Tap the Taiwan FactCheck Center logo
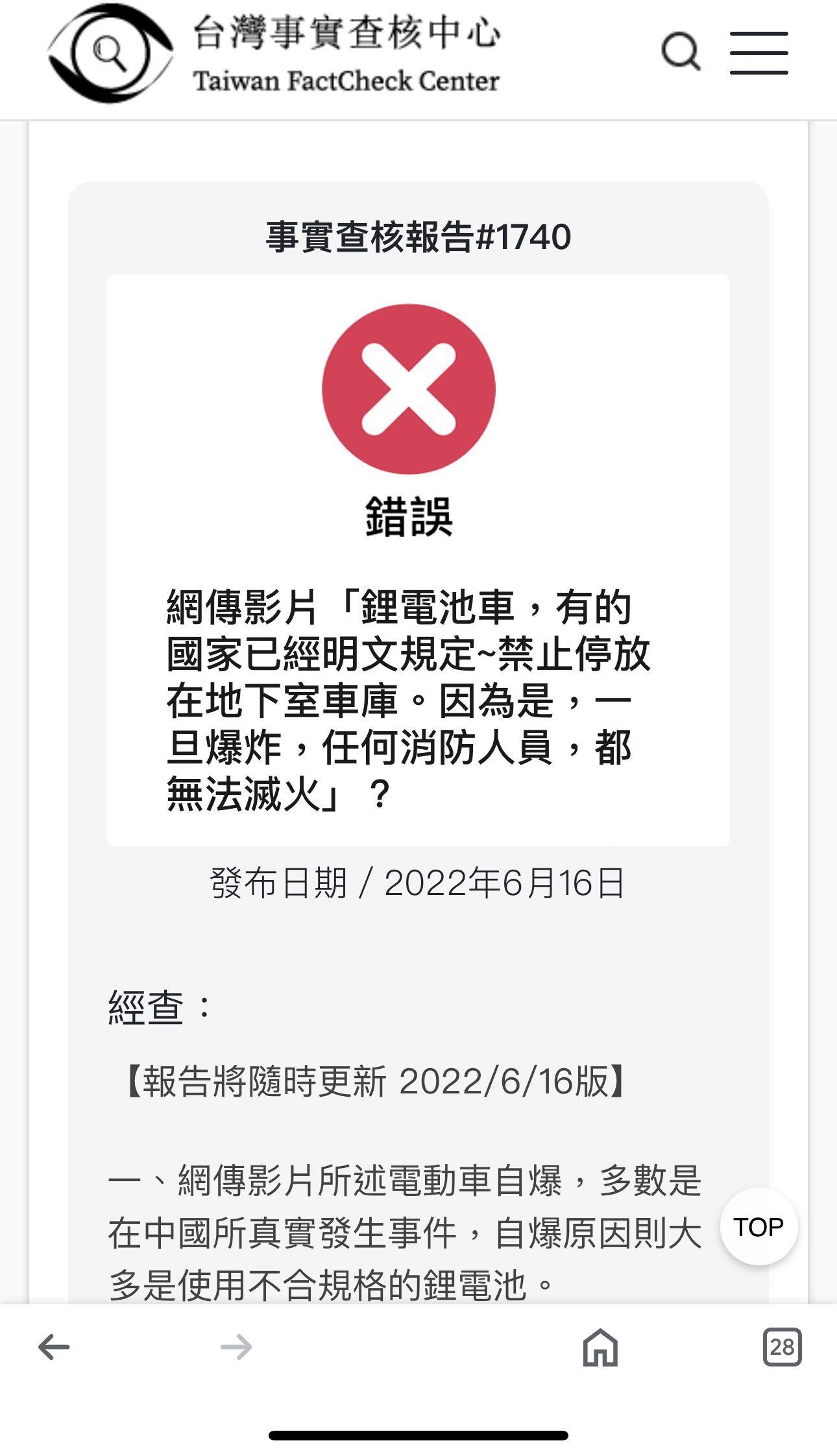This screenshot has height=1456, width=837. pos(274,54)
